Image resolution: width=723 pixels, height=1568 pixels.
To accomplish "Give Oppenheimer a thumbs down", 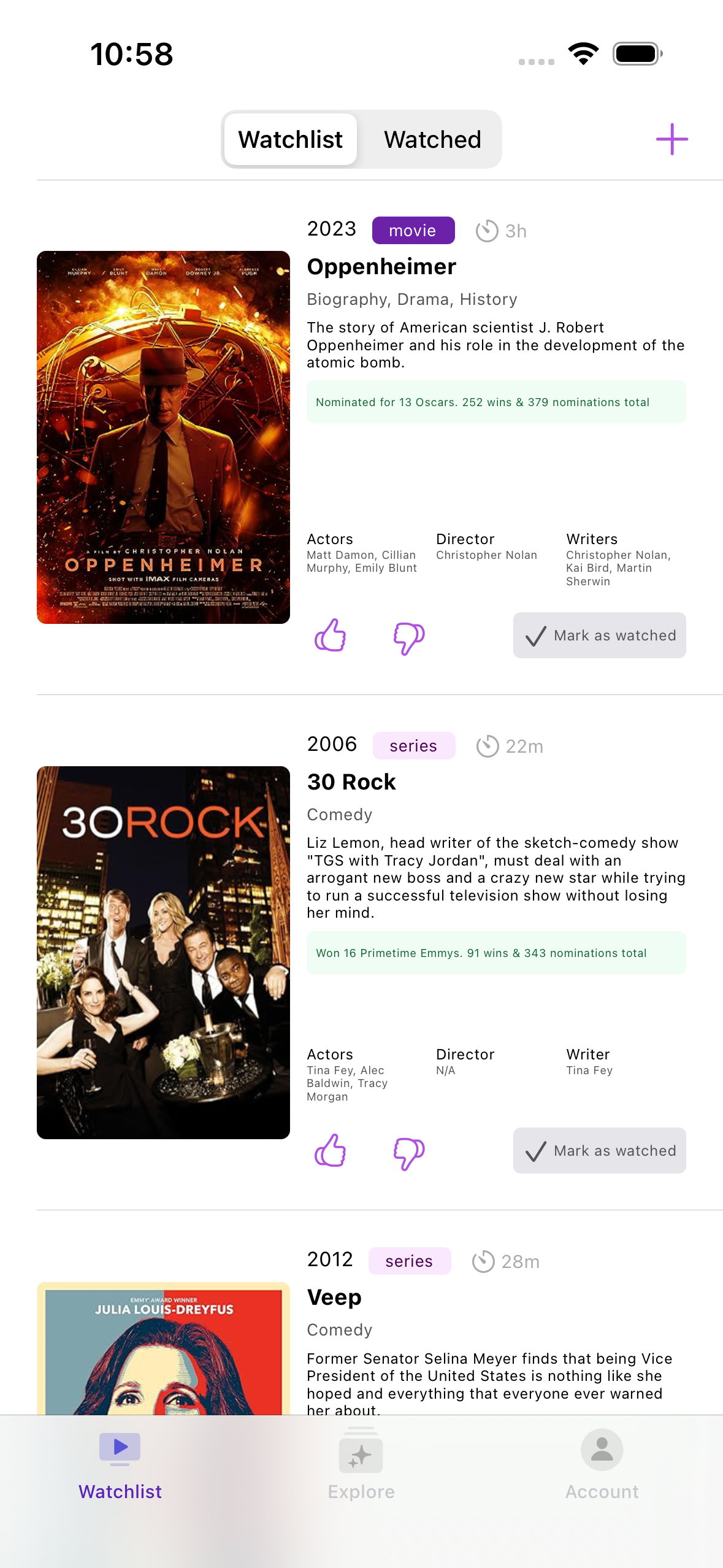I will click(x=408, y=638).
